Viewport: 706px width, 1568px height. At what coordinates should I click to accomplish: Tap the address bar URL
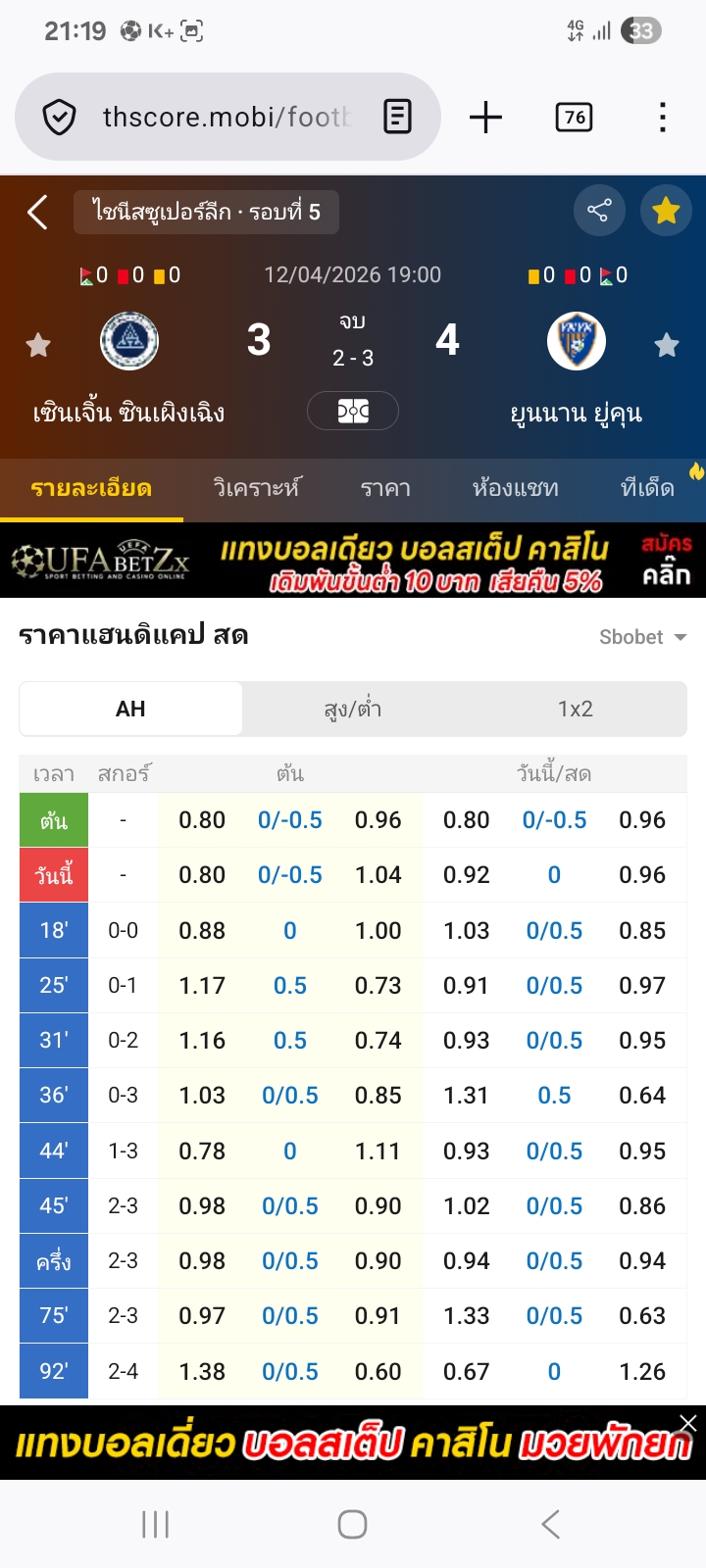[226, 118]
